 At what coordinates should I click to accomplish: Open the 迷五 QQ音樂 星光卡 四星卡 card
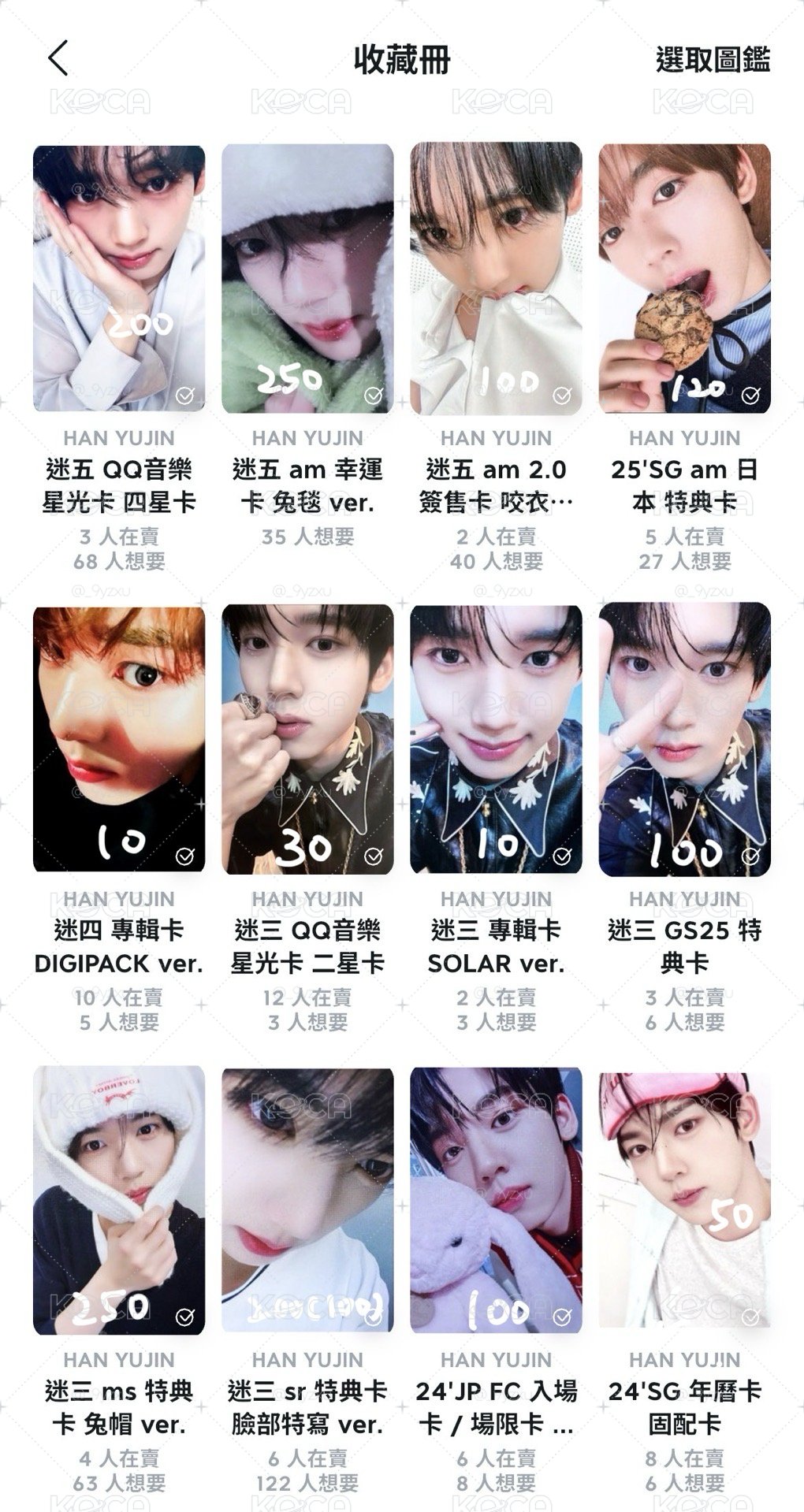click(x=119, y=278)
